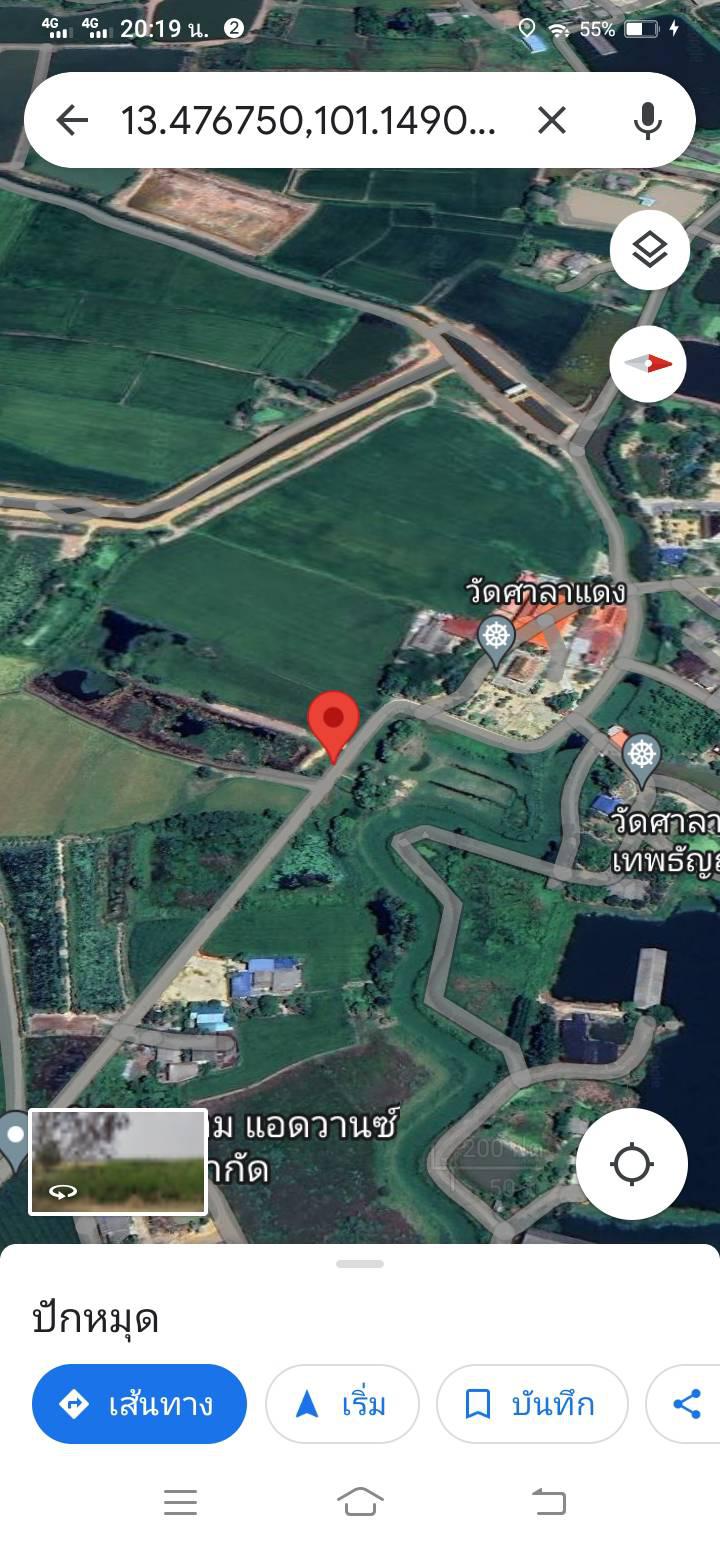Go back using the search bar arrow
Screen dimensions: 720x1544
click(72, 121)
